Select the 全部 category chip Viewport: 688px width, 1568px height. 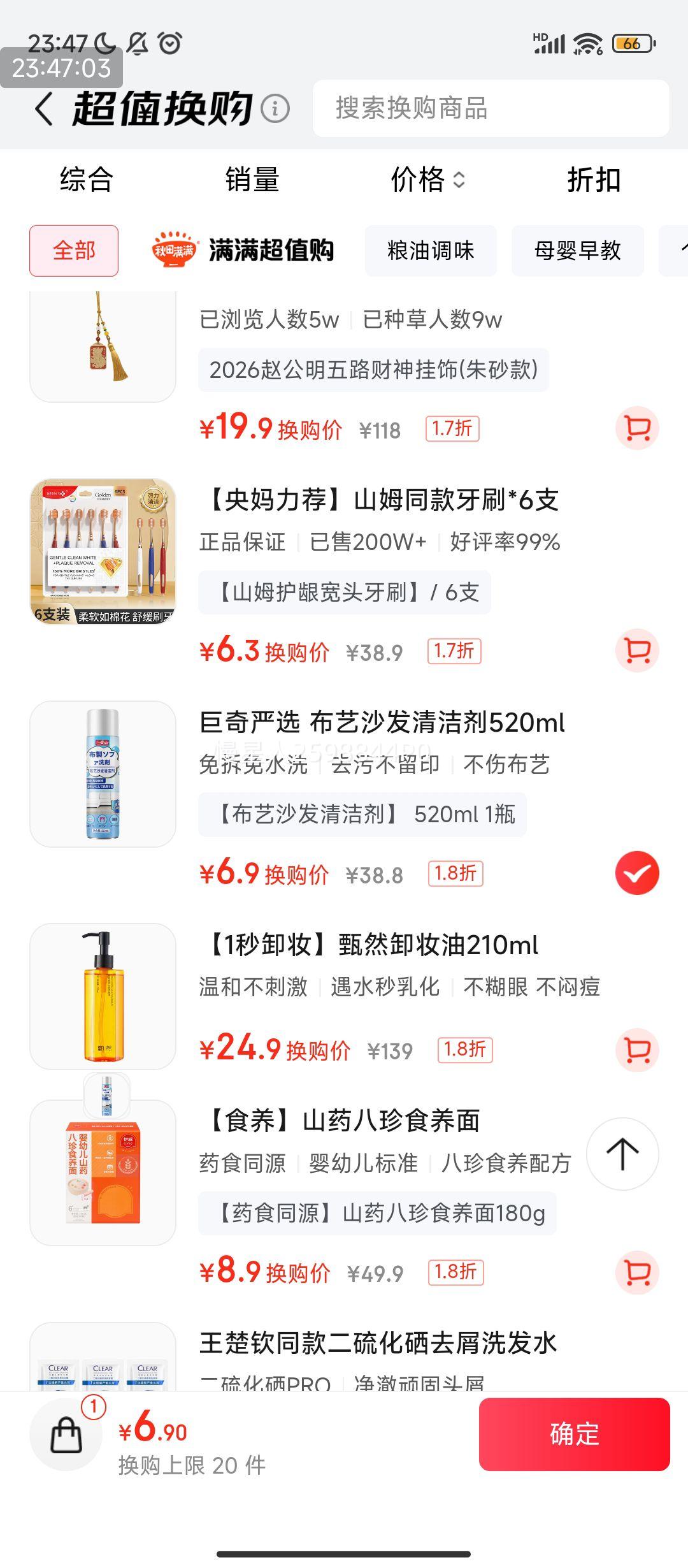tap(74, 250)
